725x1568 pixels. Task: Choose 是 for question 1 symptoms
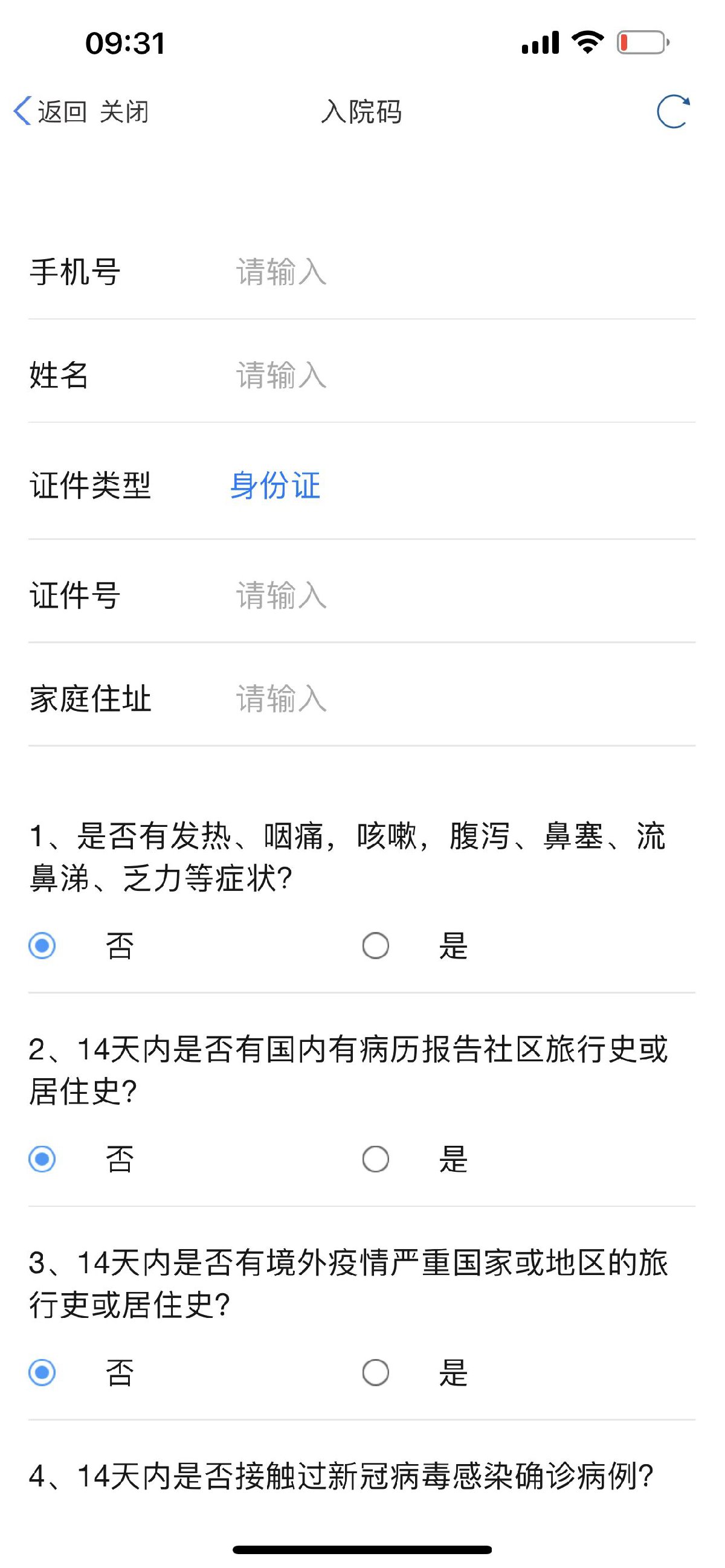tap(376, 946)
